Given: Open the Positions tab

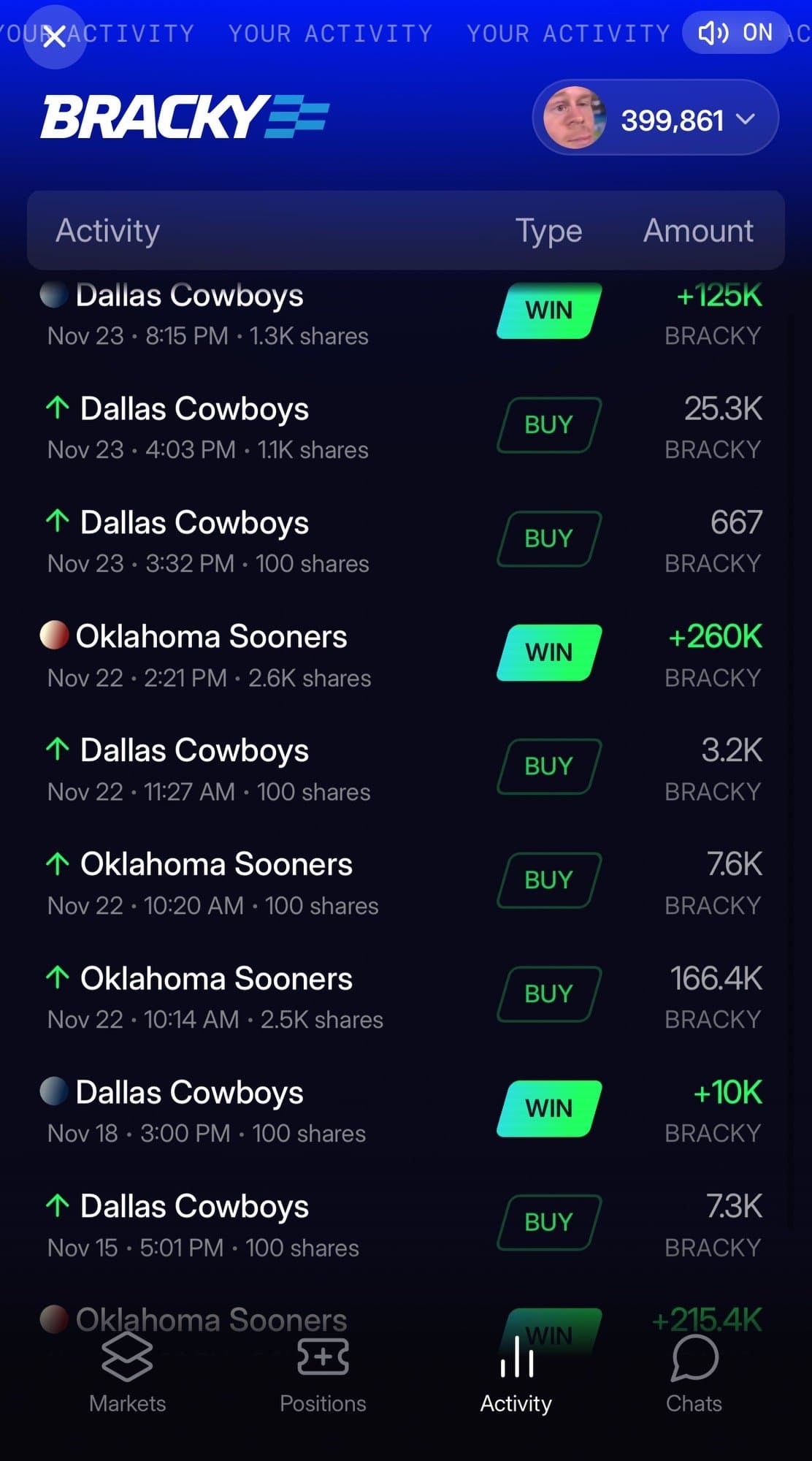Looking at the screenshot, I should click(x=323, y=1373).
